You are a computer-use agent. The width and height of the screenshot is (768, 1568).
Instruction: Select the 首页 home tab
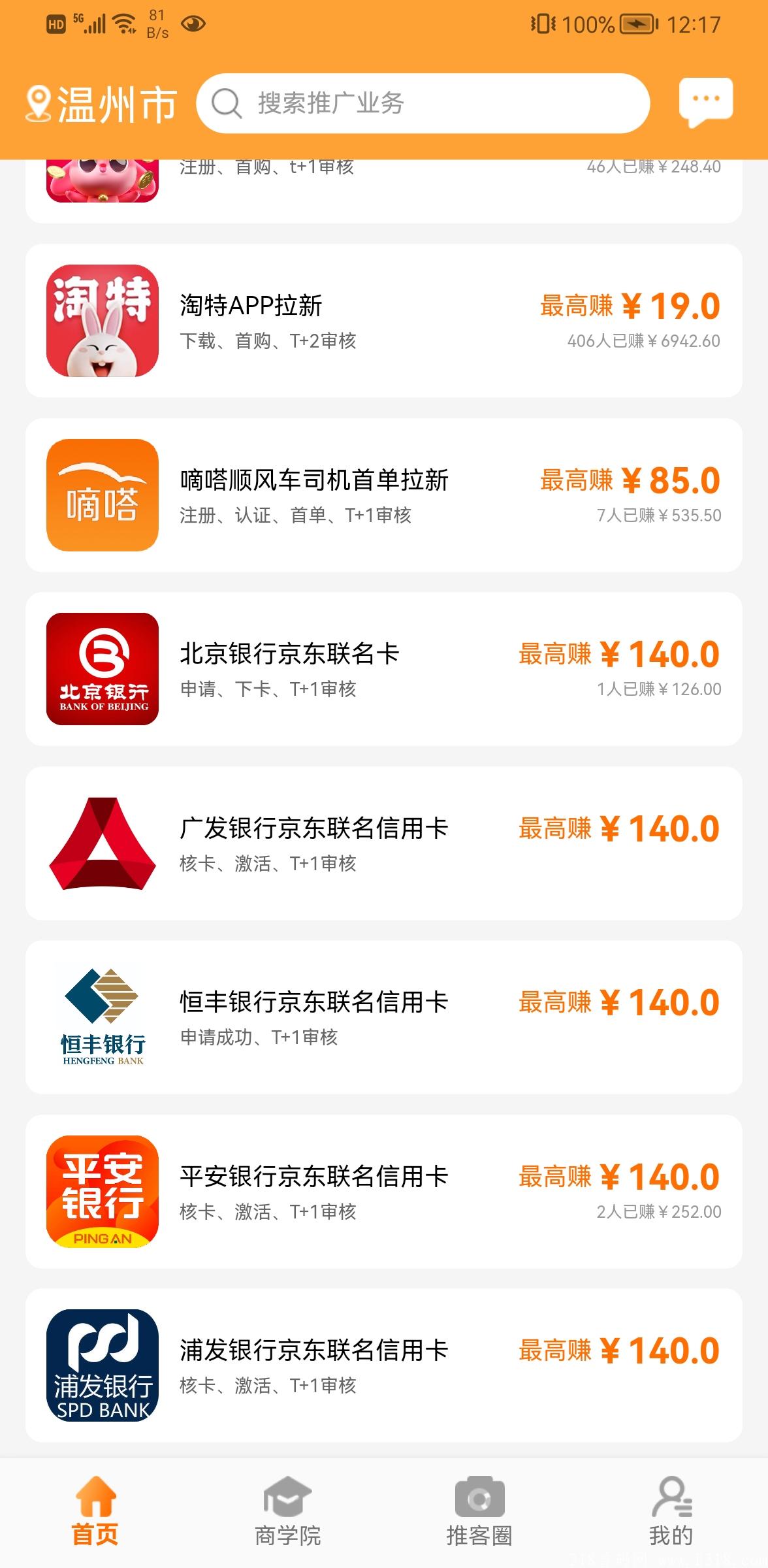96,1517
